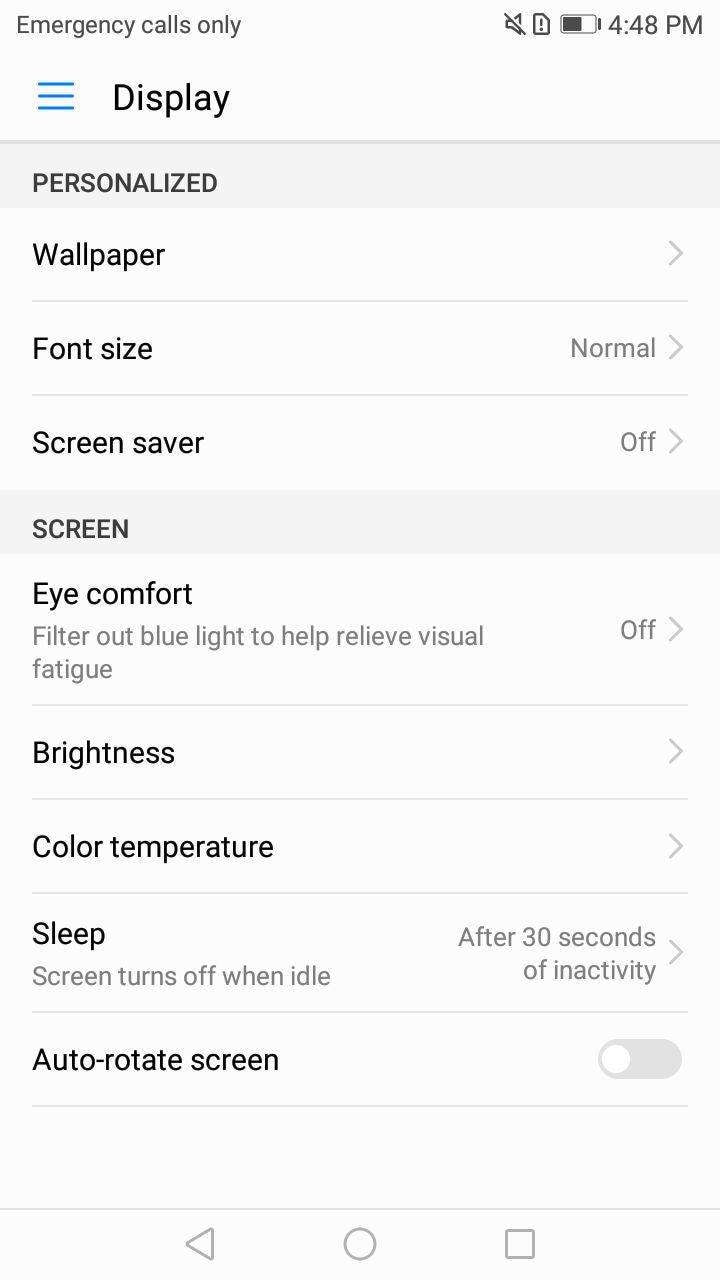Go back using the navigation bar

200,1244
